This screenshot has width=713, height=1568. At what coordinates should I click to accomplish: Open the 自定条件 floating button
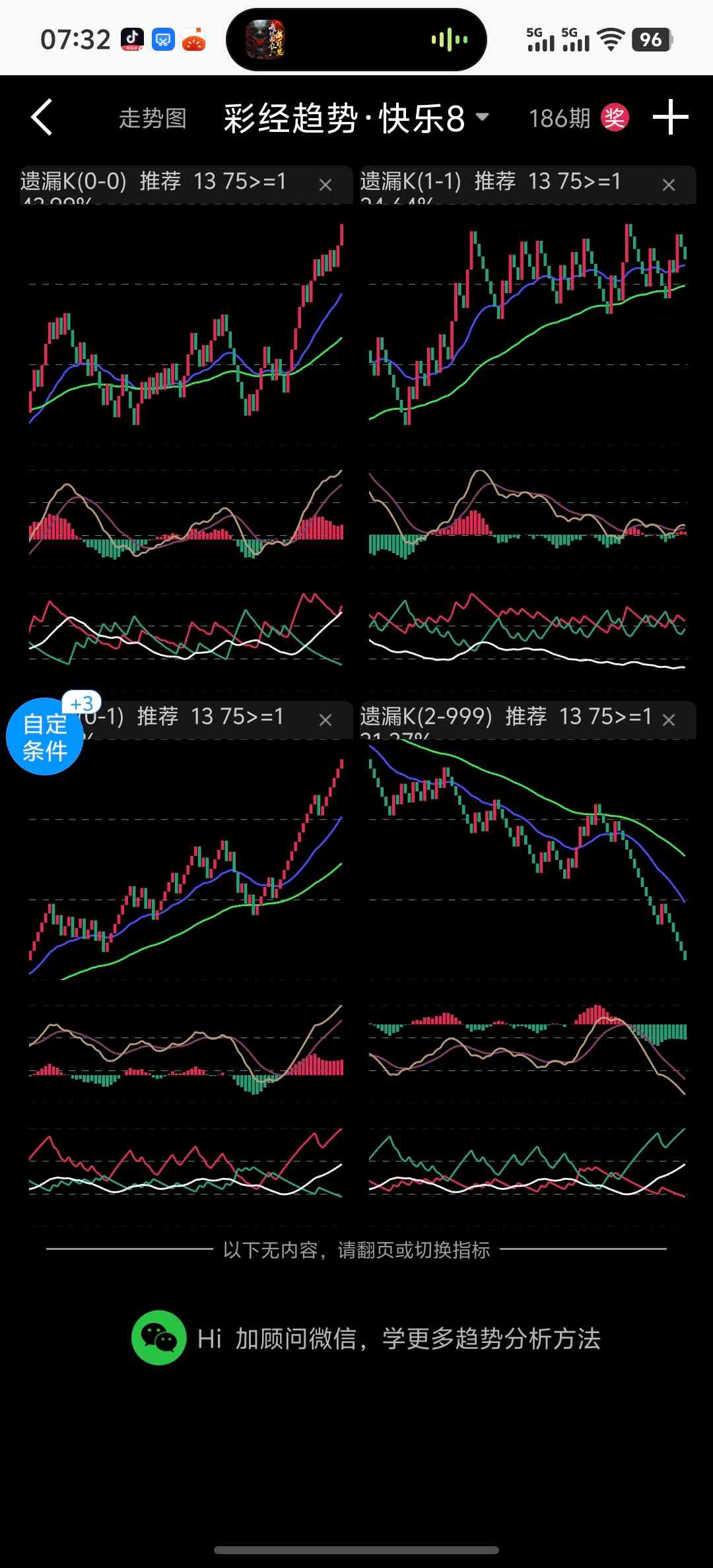45,737
